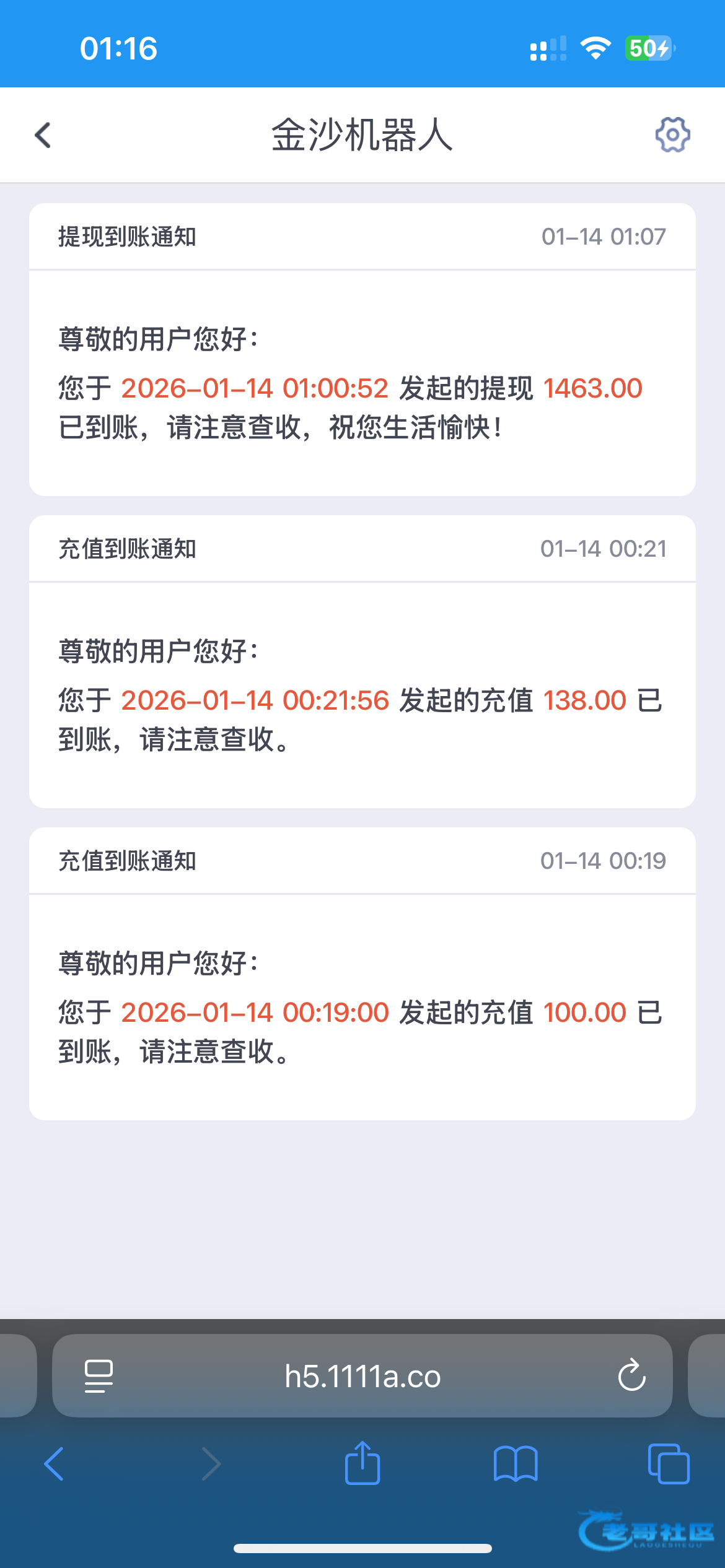Go back from 金沙机器人 page
This screenshot has height=1568, width=725.
point(43,135)
